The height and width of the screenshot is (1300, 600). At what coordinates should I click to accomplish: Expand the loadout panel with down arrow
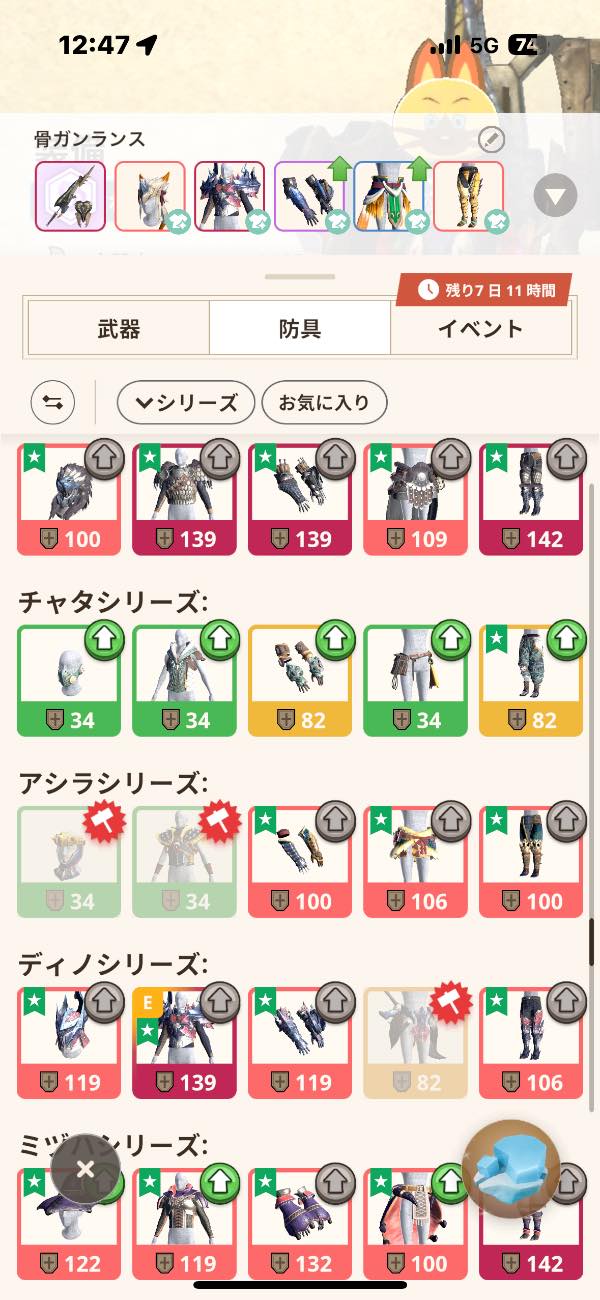point(555,195)
